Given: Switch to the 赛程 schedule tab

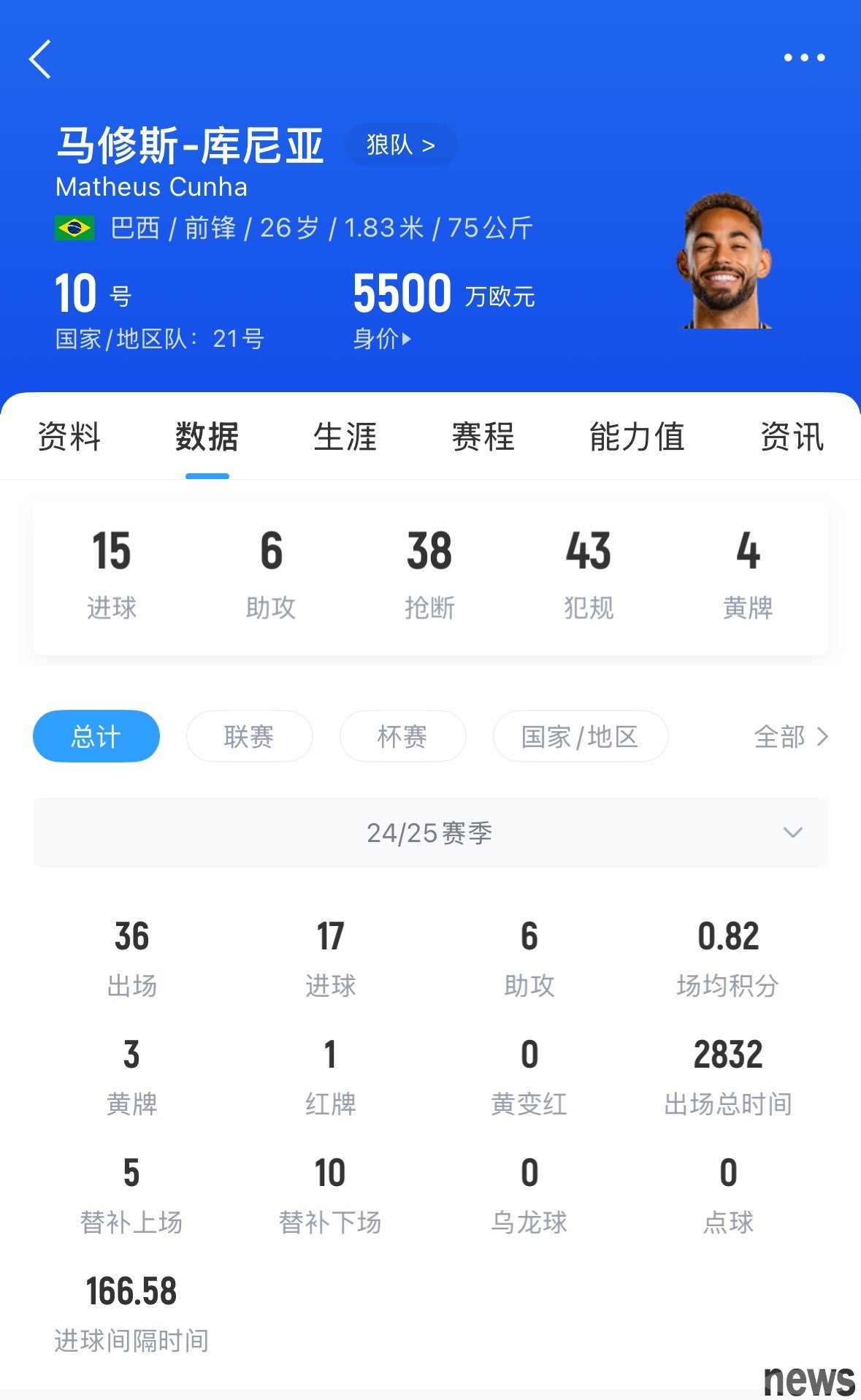Looking at the screenshot, I should [483, 437].
